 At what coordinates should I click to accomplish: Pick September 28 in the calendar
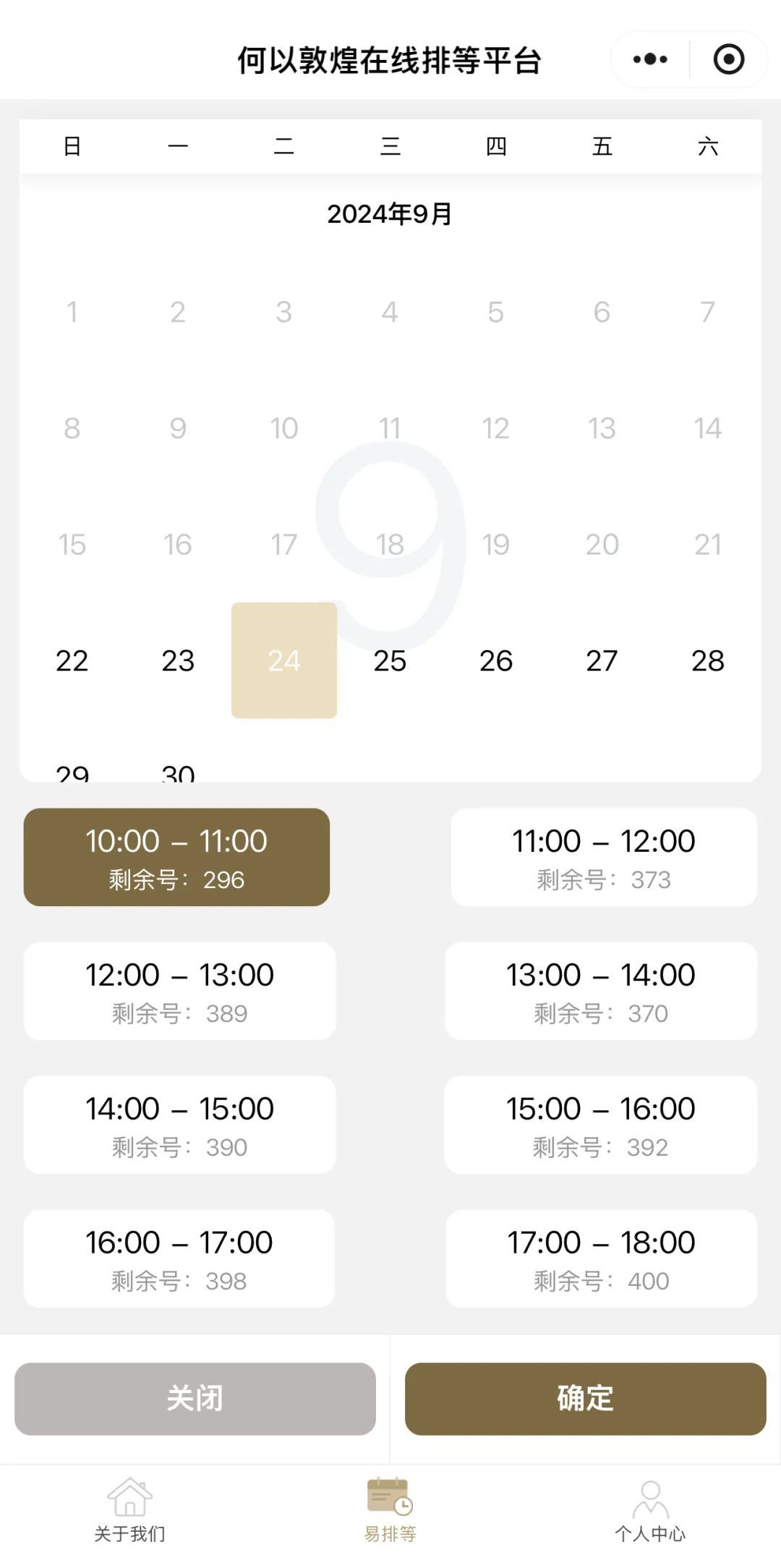(707, 660)
